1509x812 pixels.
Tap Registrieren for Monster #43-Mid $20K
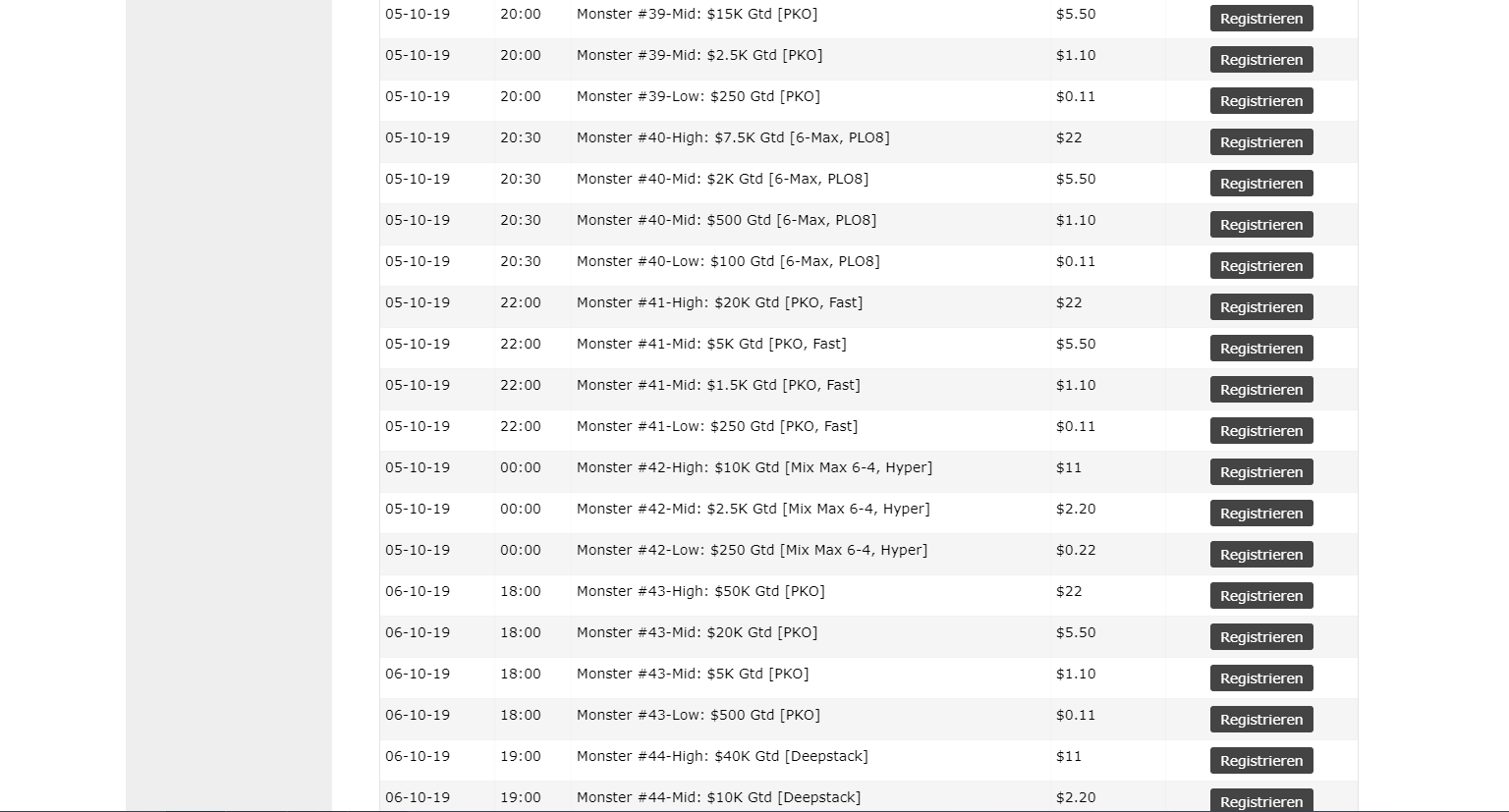point(1261,637)
